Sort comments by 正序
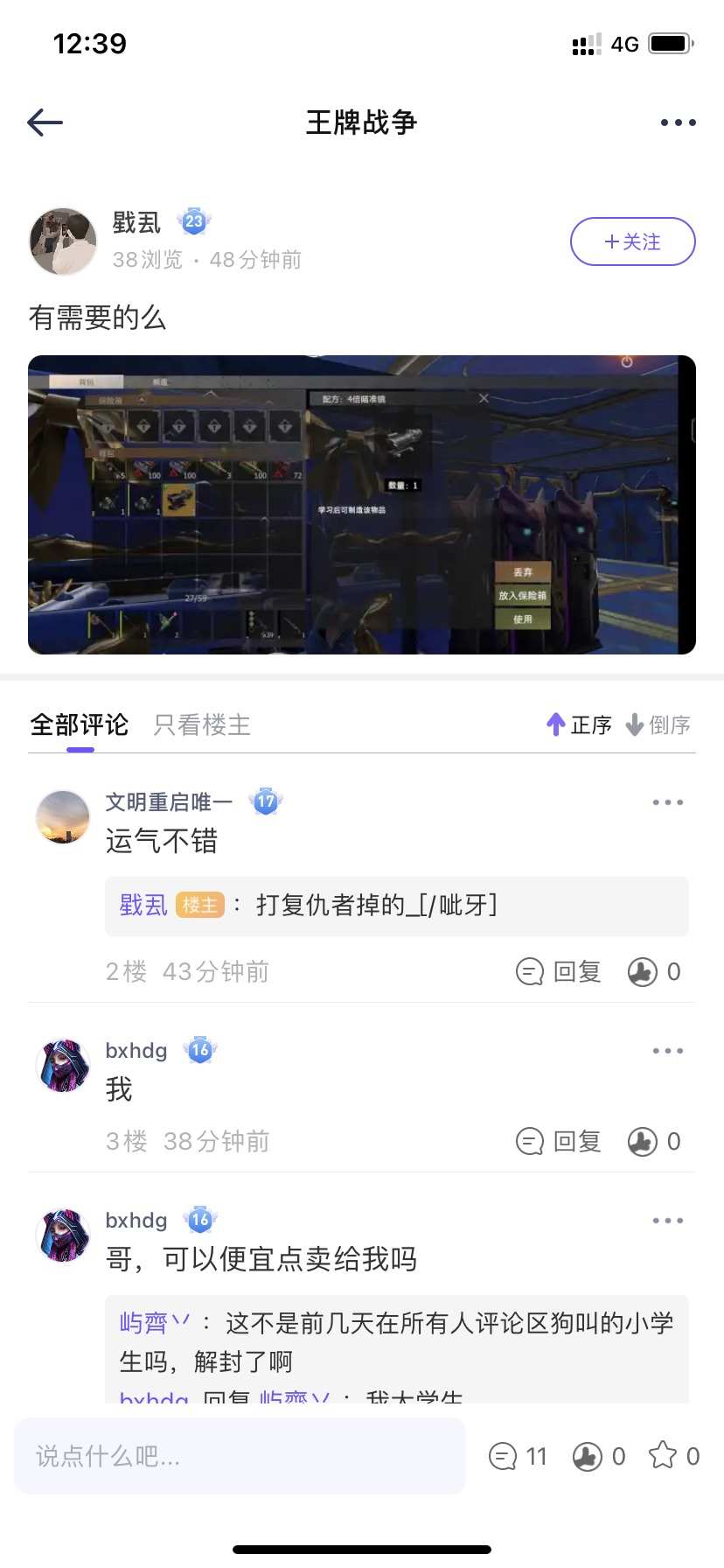Image resolution: width=724 pixels, height=1568 pixels. (x=579, y=724)
